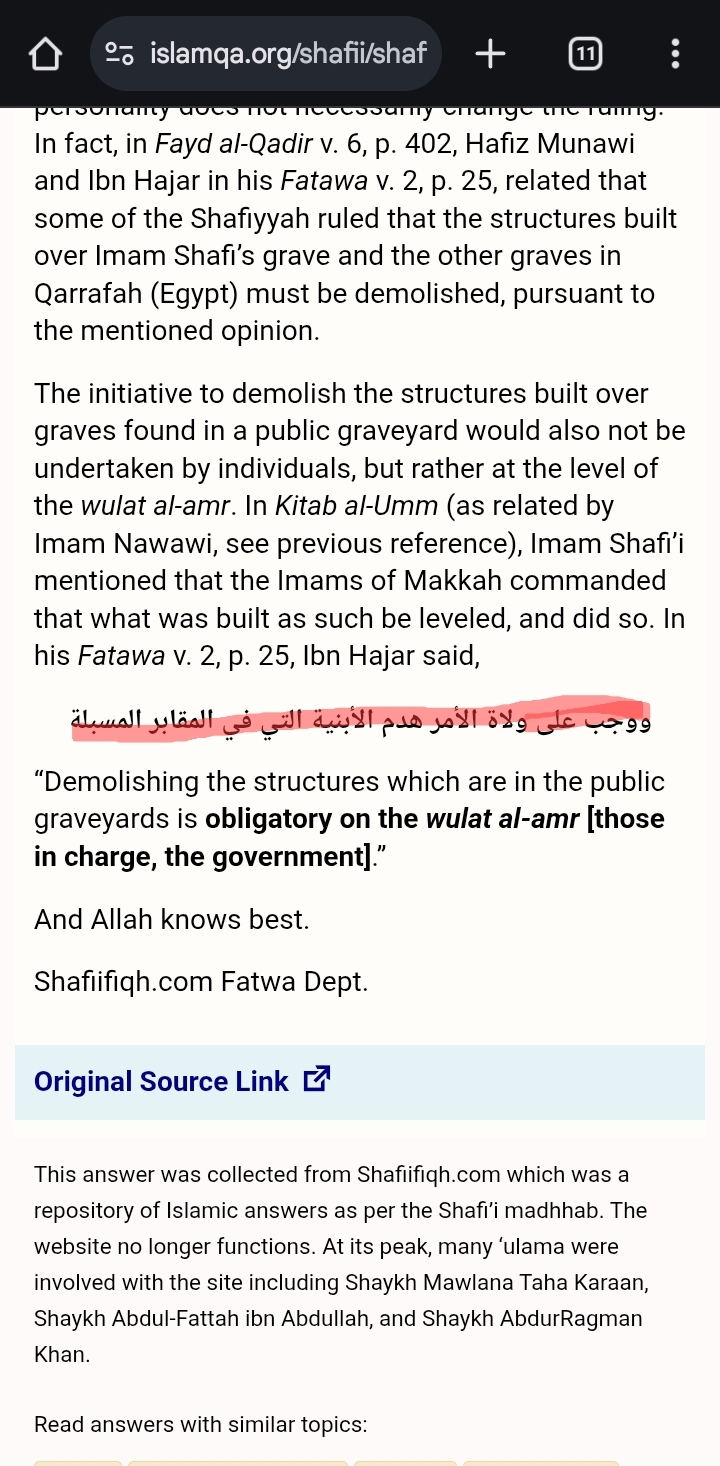Go to the browser home page
Viewport: 720px width, 1466px height.
tap(45, 54)
